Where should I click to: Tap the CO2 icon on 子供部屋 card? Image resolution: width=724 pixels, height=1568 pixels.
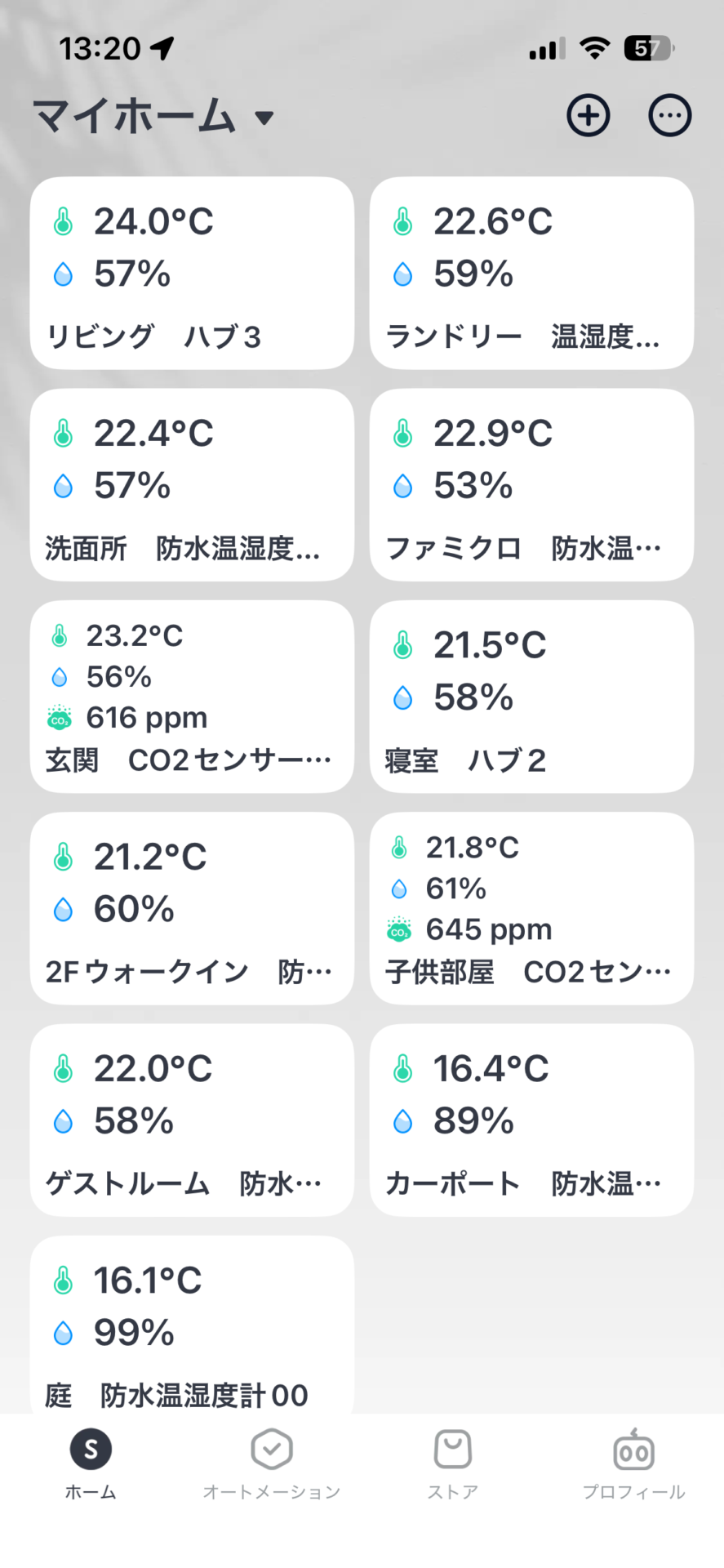398,929
